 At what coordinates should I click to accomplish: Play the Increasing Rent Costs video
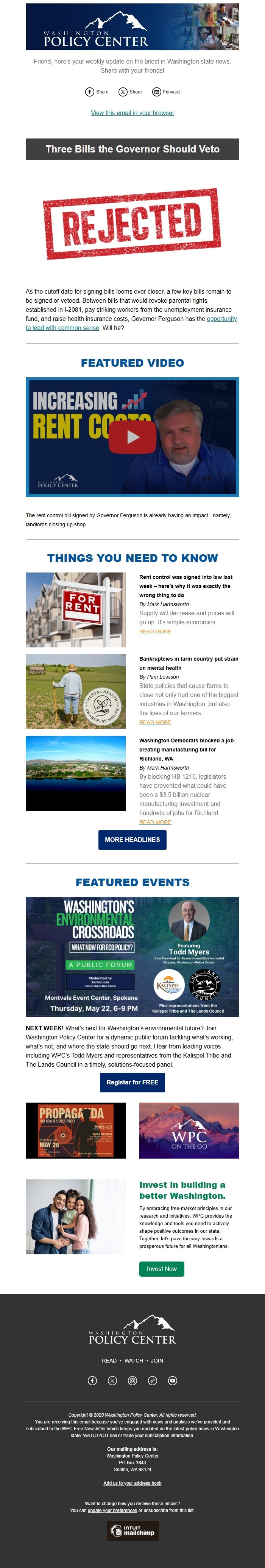click(132, 437)
